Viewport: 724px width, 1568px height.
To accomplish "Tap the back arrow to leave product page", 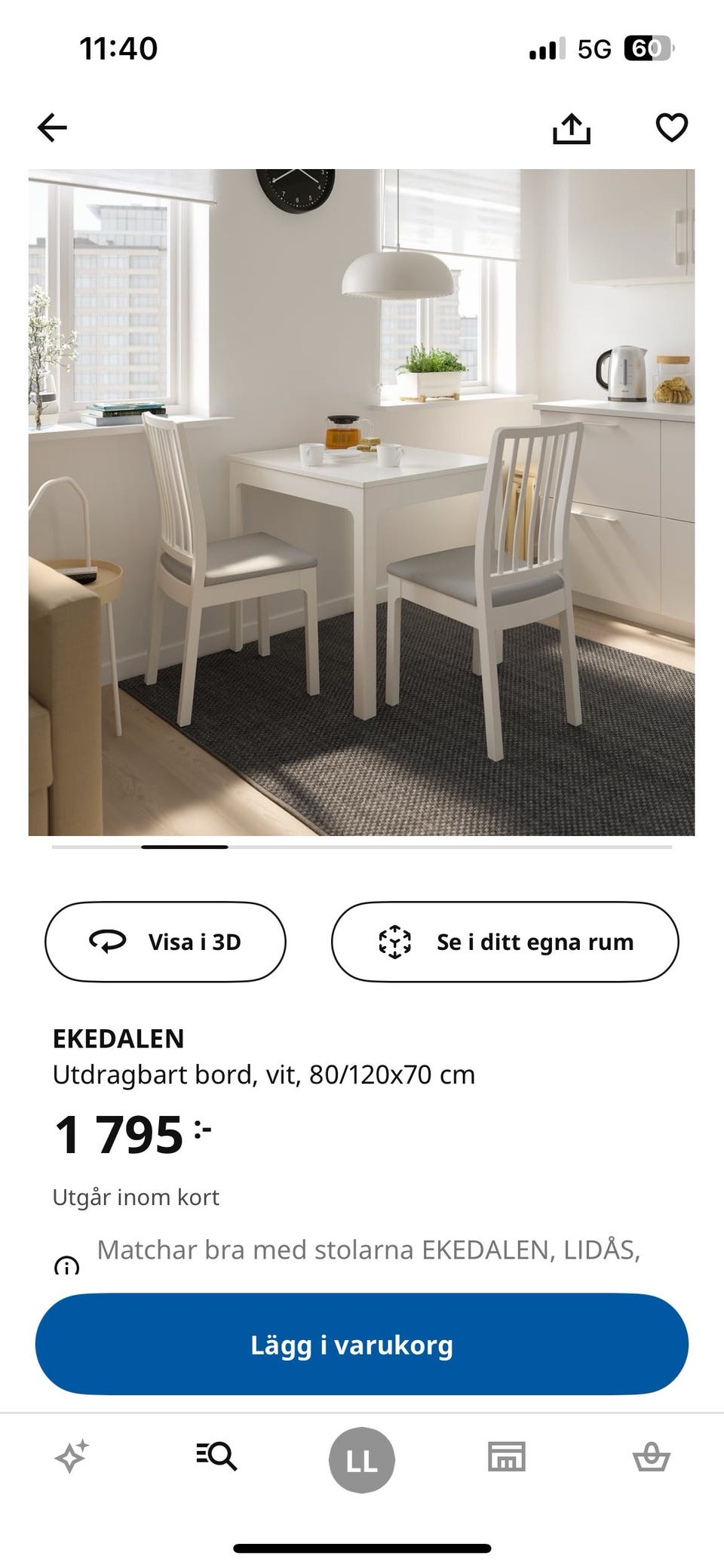I will point(51,128).
